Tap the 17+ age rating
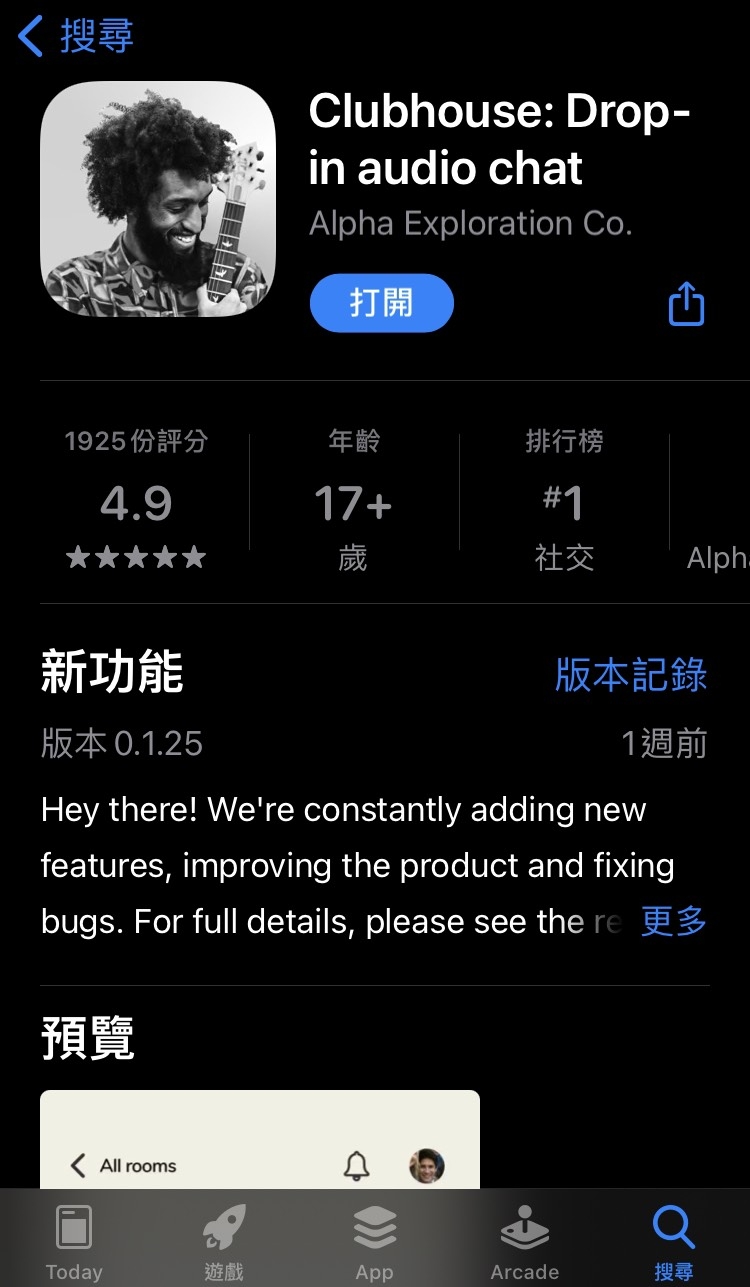The height and width of the screenshot is (1287, 750). point(351,503)
